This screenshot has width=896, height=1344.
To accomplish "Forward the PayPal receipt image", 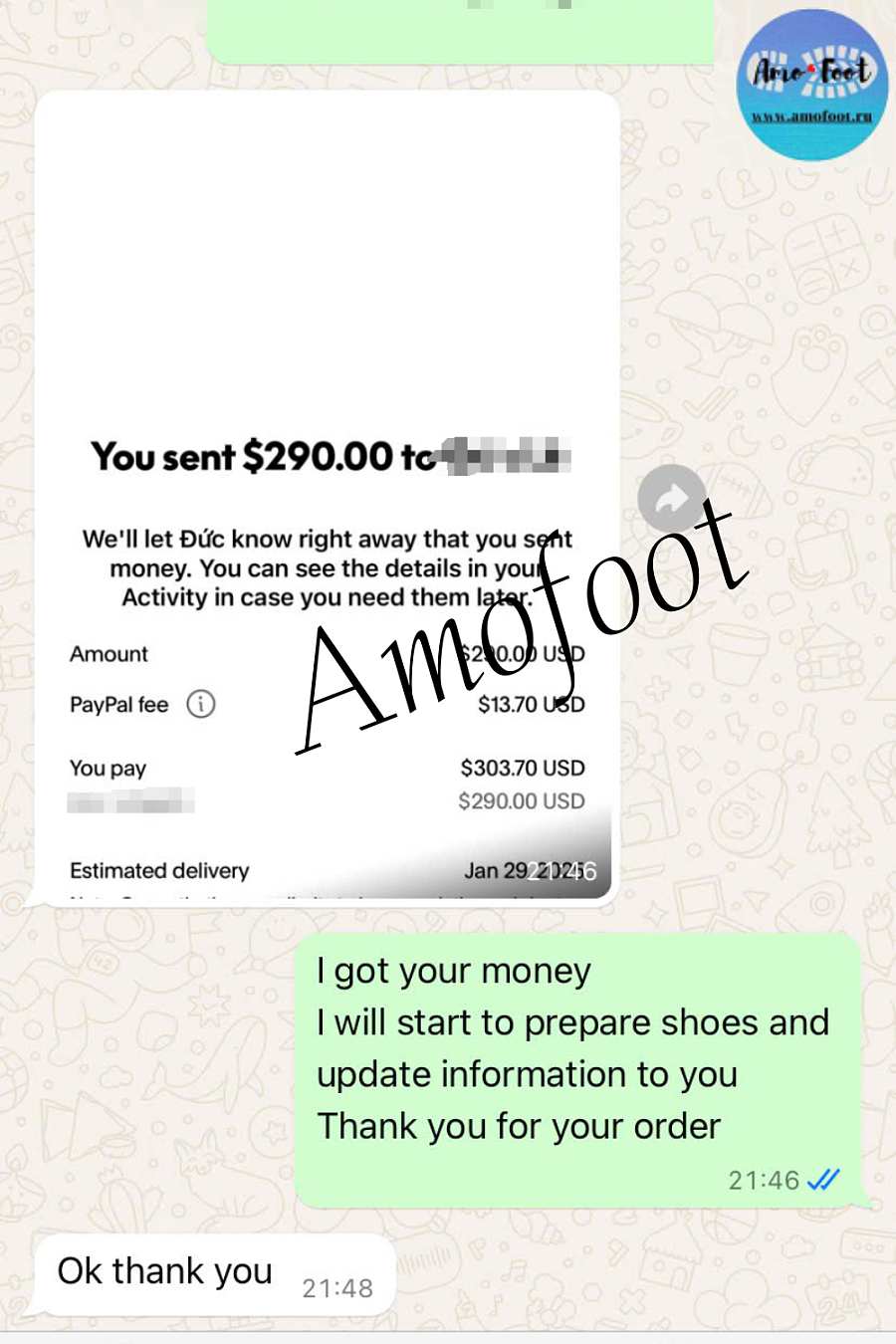I will coord(671,498).
